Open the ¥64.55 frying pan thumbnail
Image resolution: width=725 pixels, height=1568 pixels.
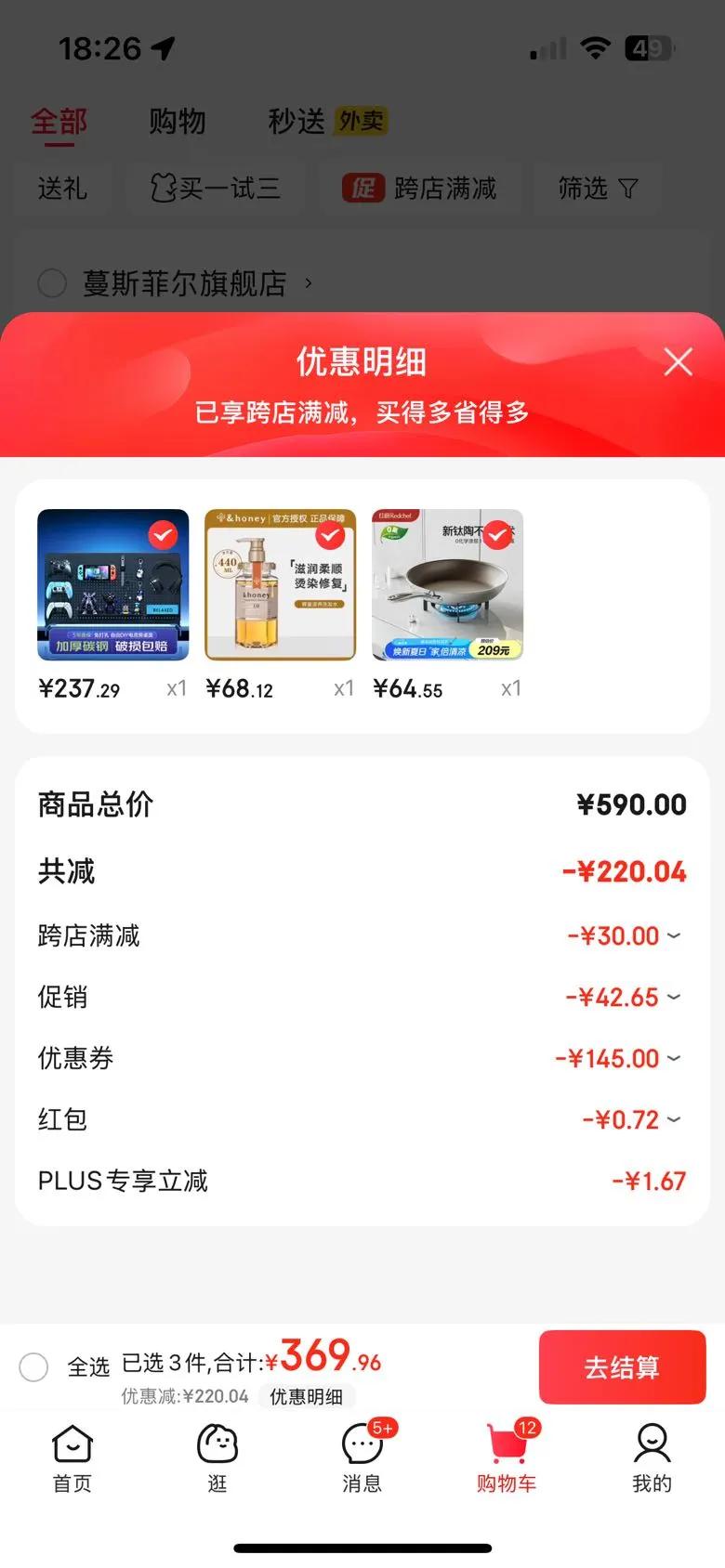[447, 585]
